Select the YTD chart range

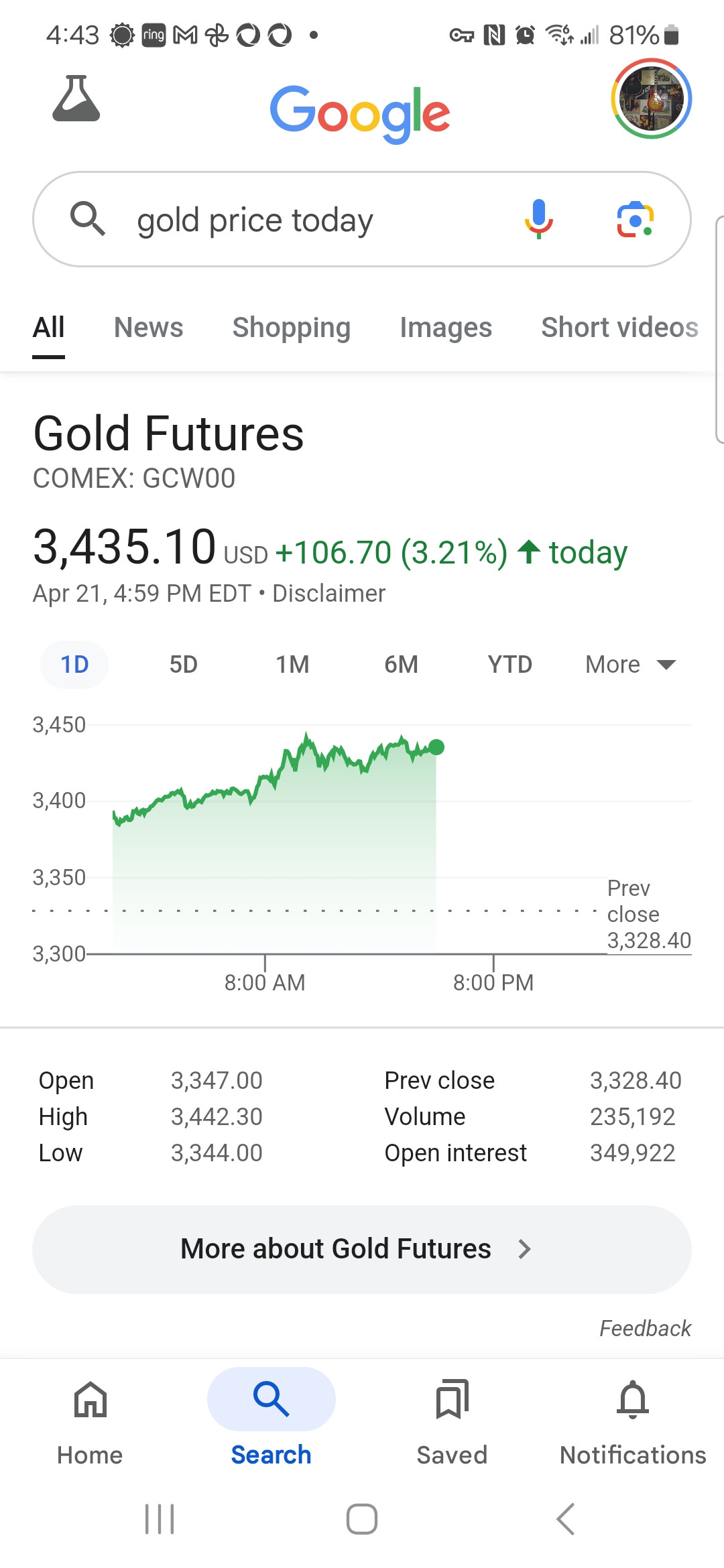coord(509,665)
